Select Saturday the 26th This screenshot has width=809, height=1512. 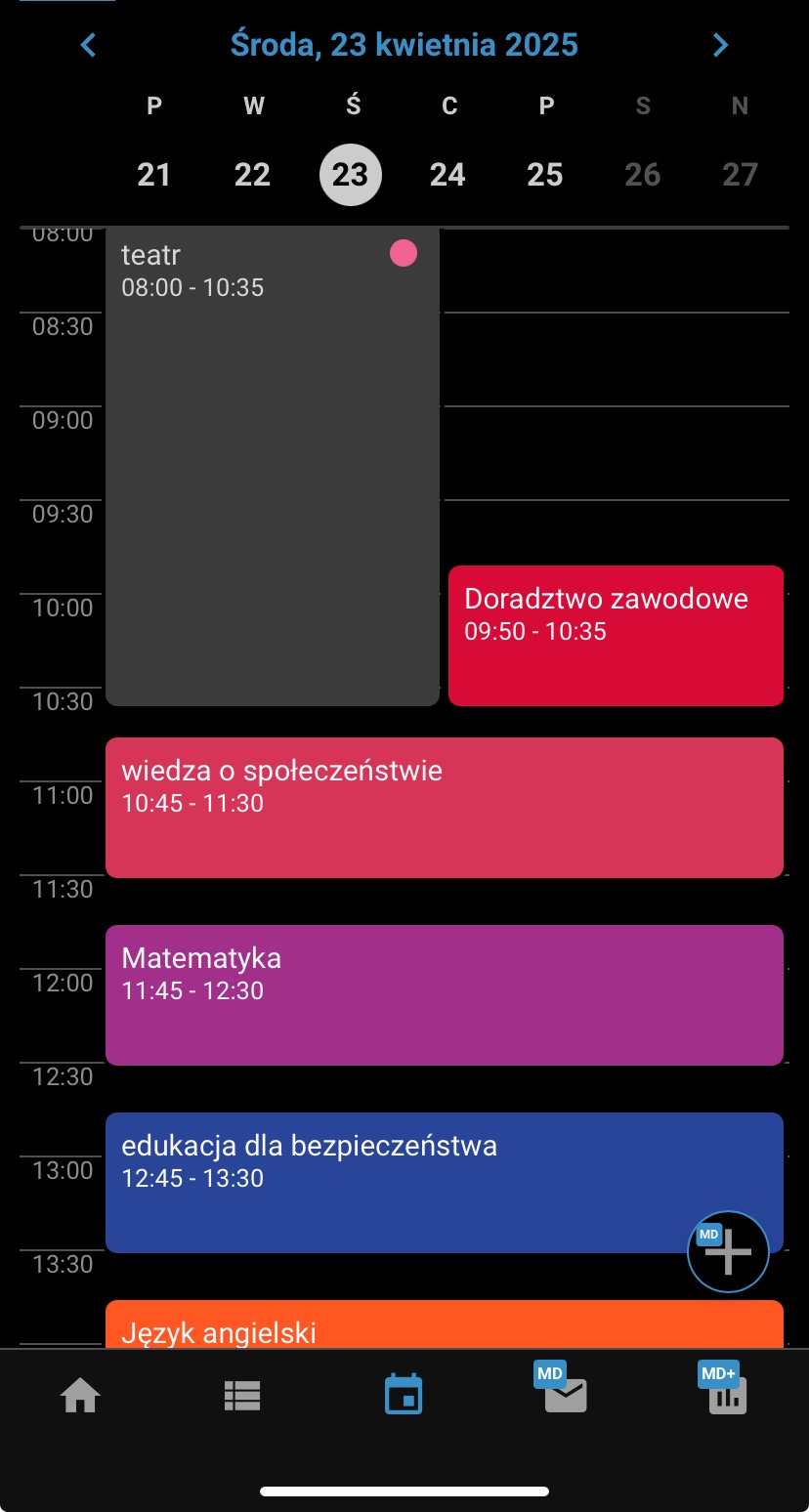click(x=643, y=175)
